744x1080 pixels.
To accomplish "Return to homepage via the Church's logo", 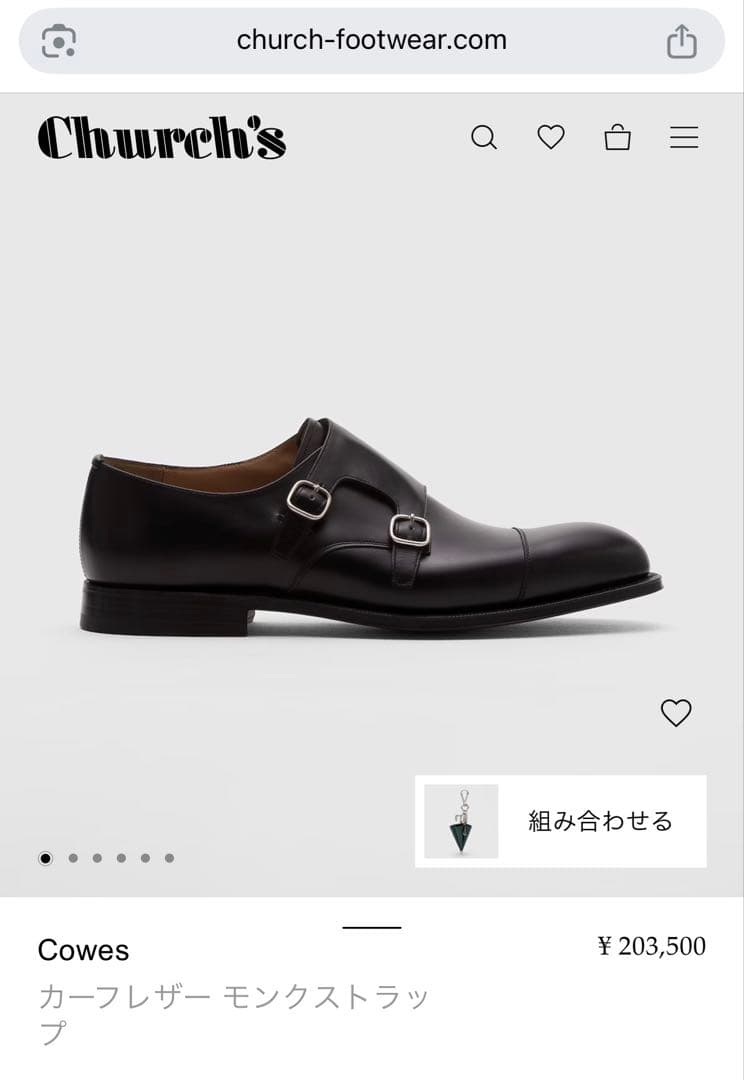I will coord(160,140).
